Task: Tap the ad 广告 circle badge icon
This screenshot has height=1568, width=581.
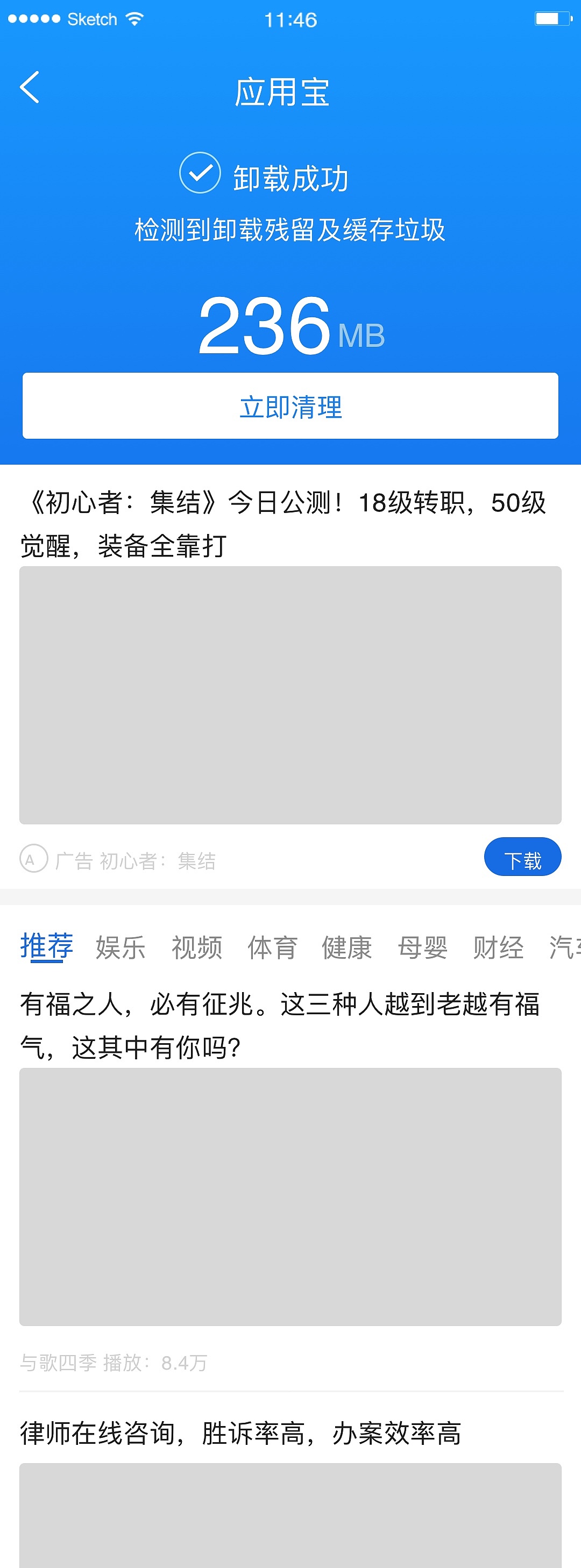Action: [x=33, y=858]
